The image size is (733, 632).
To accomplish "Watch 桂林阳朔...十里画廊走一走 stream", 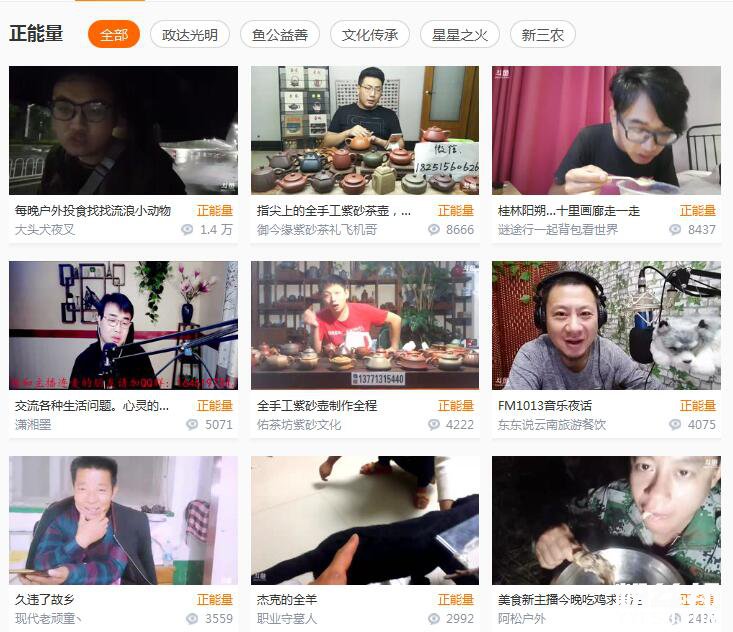I will pyautogui.click(x=606, y=130).
